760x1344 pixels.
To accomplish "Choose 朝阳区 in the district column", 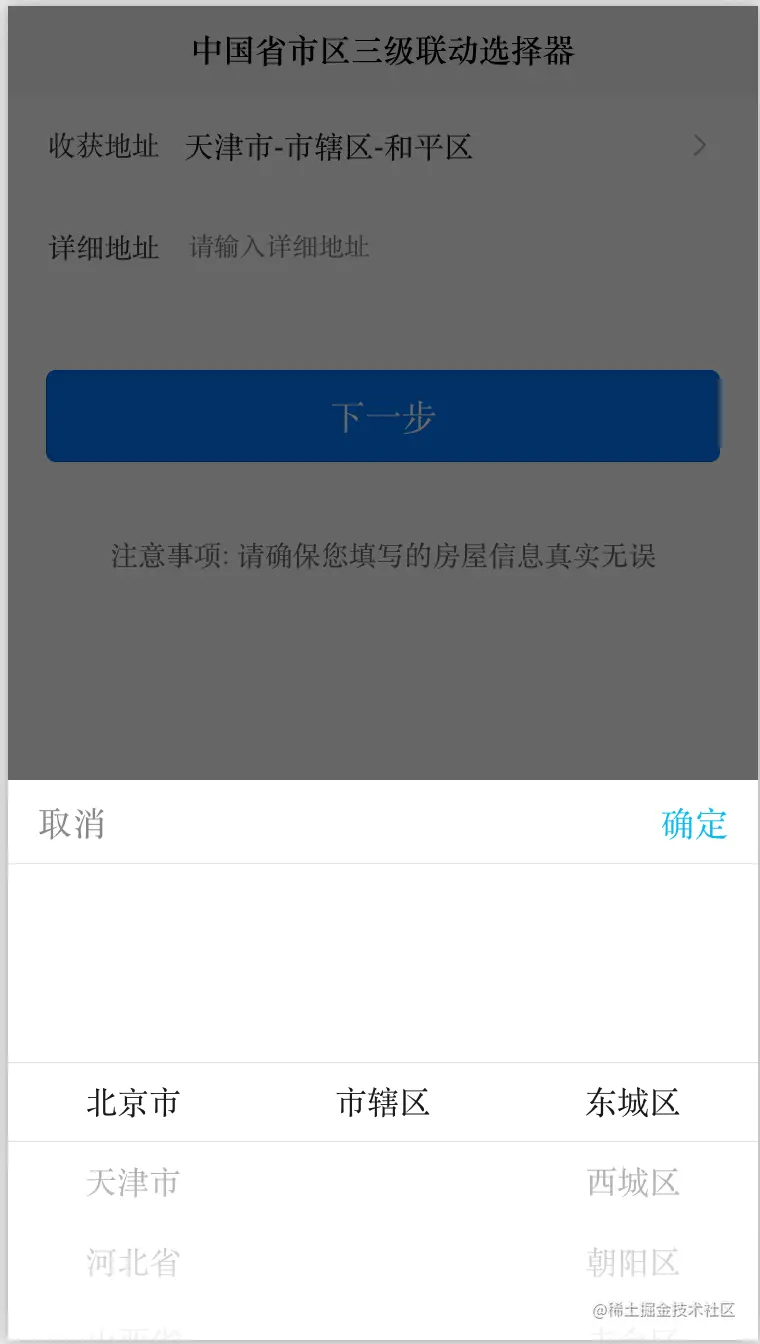I will coord(633,1262).
